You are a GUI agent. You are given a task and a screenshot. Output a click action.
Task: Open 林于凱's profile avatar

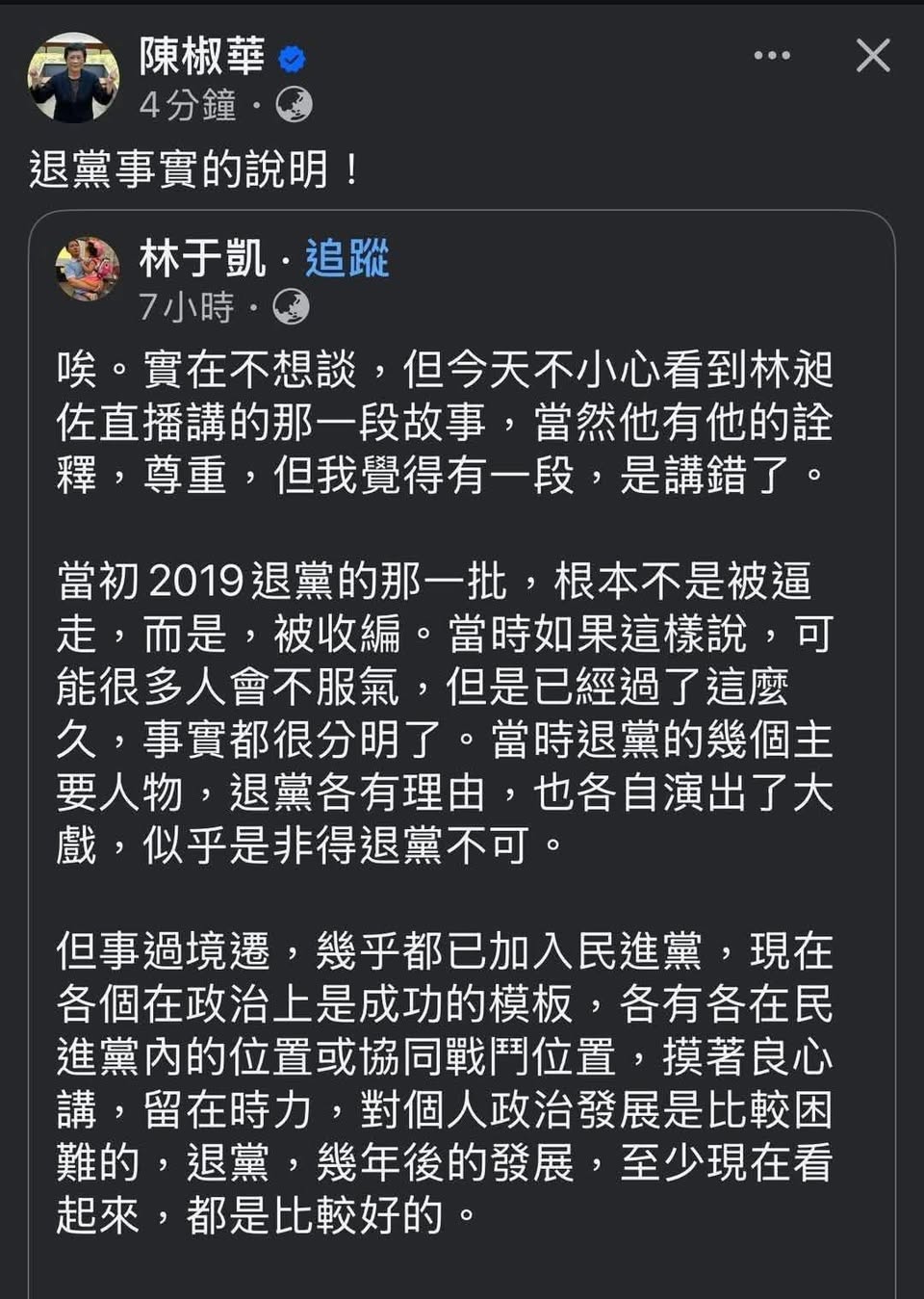(88, 269)
